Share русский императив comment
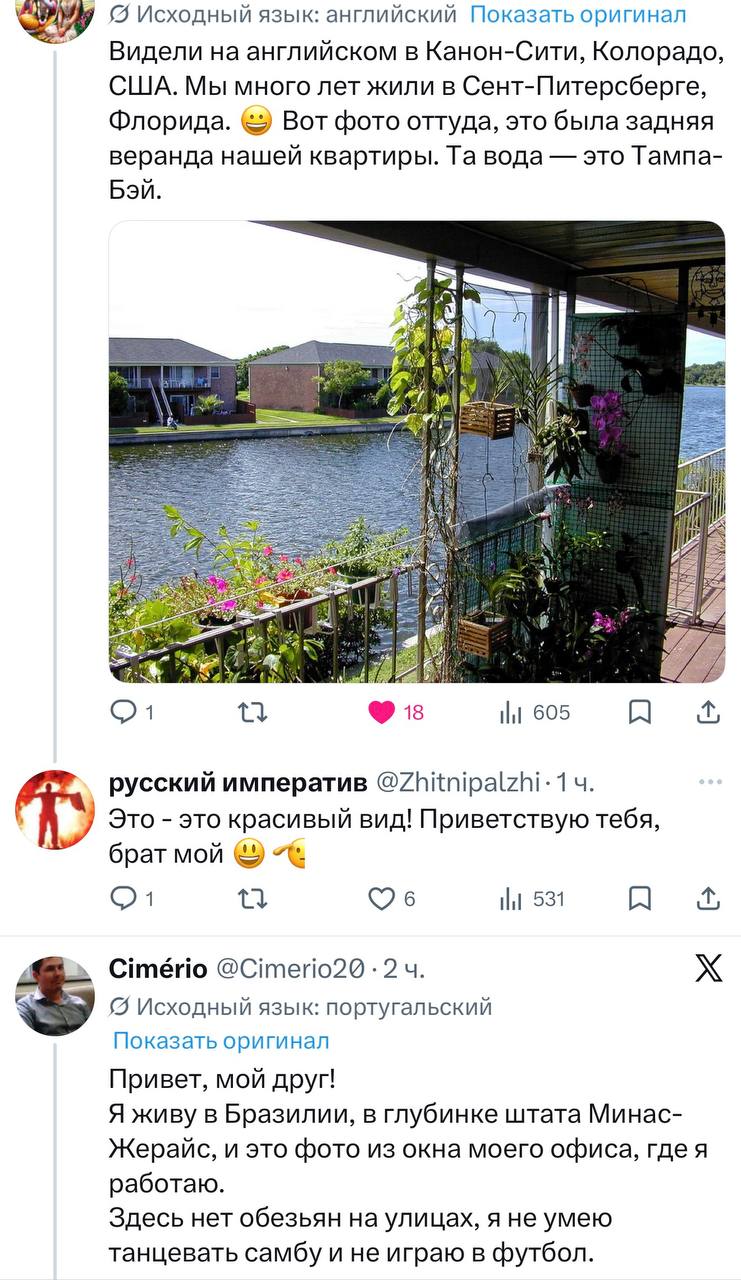 click(708, 899)
